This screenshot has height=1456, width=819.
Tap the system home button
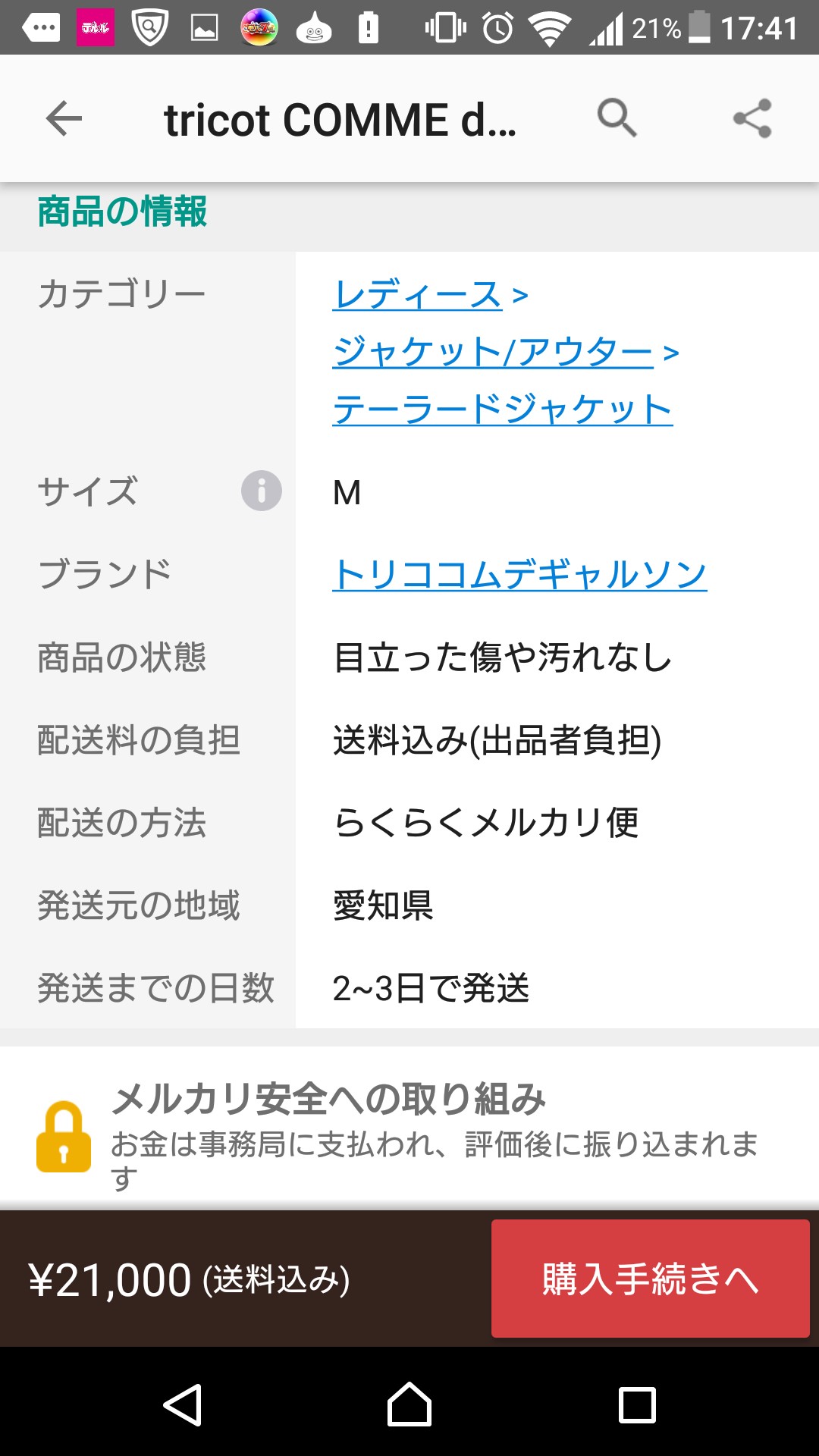(x=409, y=1405)
